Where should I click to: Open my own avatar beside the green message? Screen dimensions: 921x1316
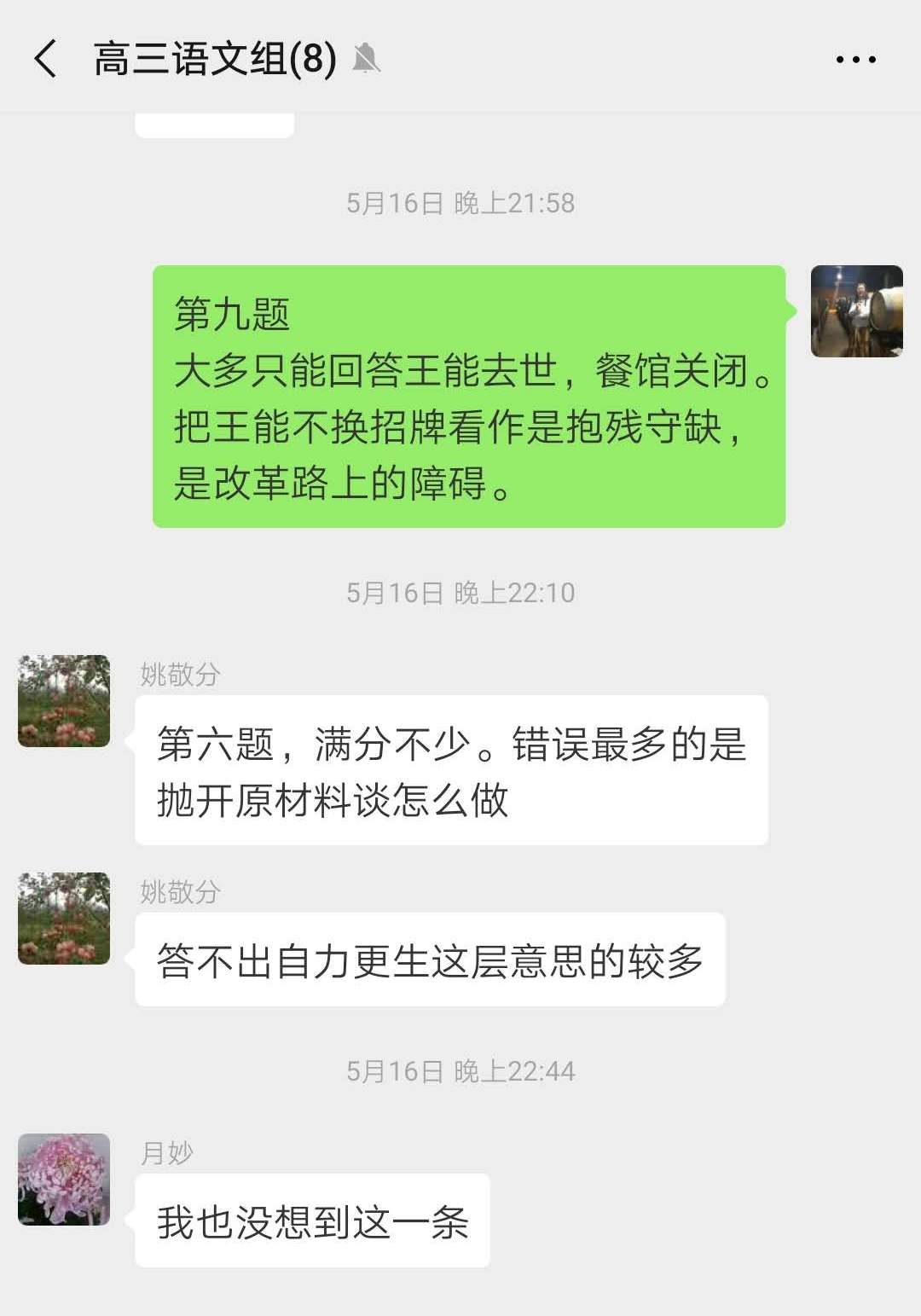[x=856, y=311]
